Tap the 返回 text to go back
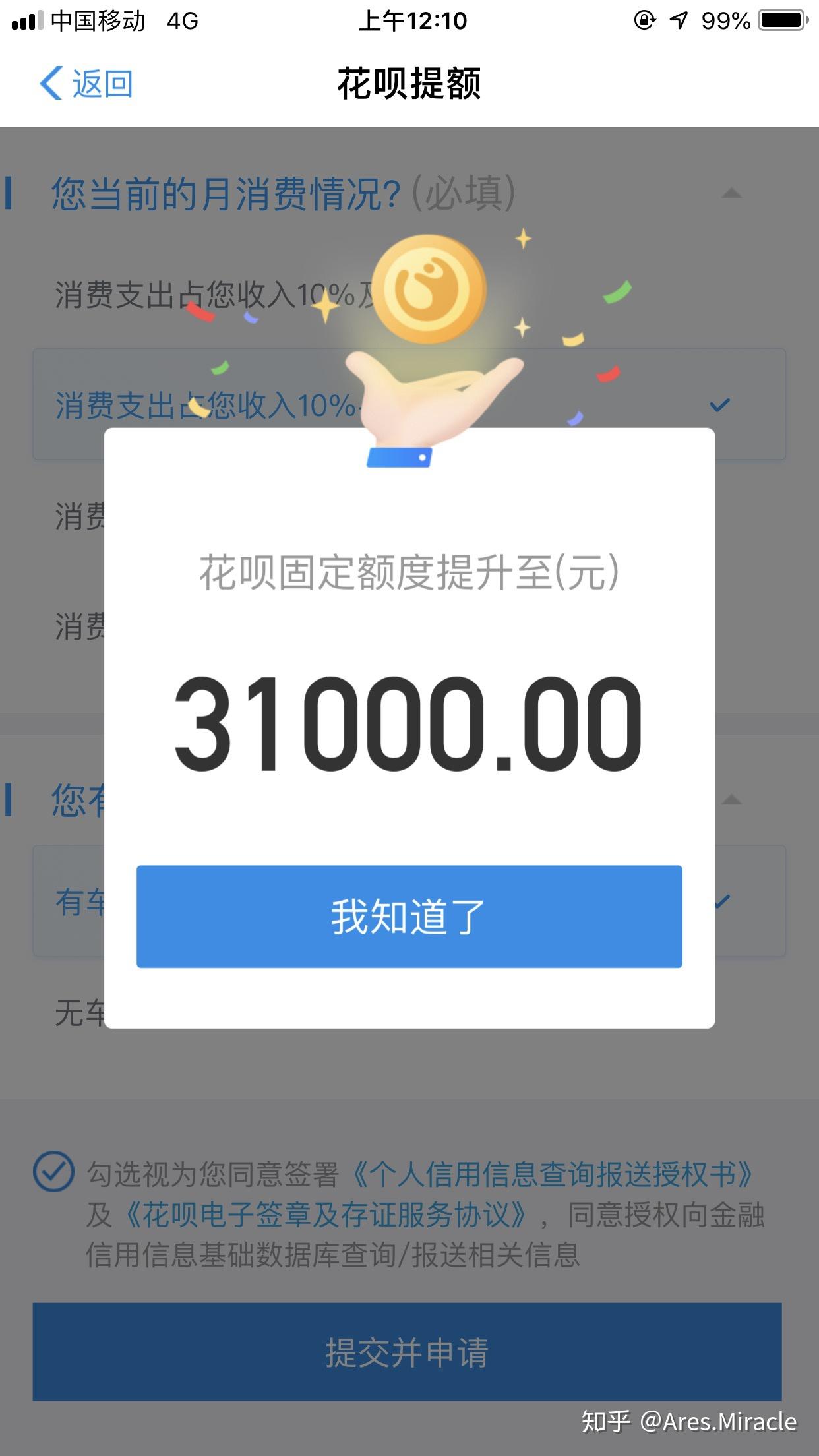The height and width of the screenshot is (1456, 819). click(x=102, y=84)
